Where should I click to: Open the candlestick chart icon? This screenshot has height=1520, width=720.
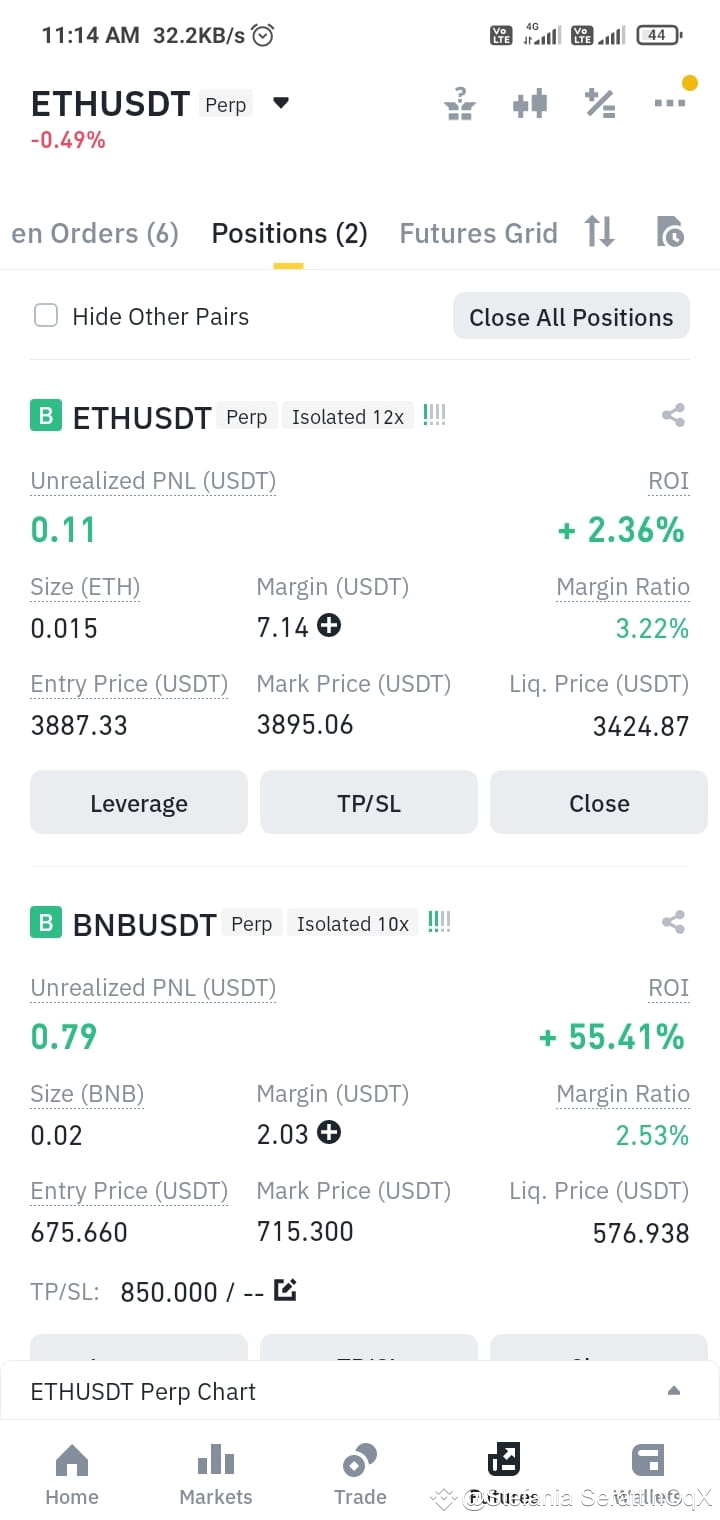[x=530, y=103]
